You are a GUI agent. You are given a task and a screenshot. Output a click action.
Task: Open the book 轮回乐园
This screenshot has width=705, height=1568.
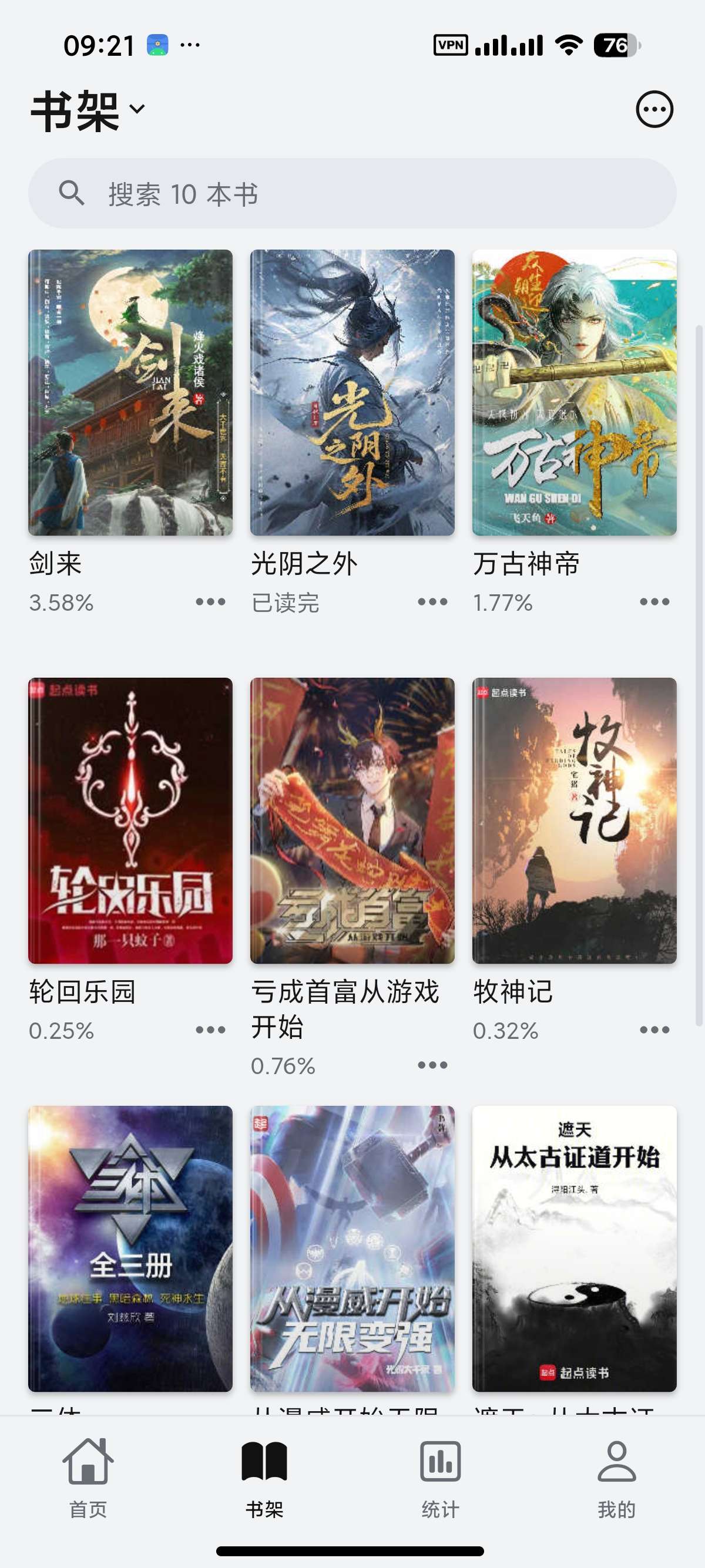click(x=130, y=820)
